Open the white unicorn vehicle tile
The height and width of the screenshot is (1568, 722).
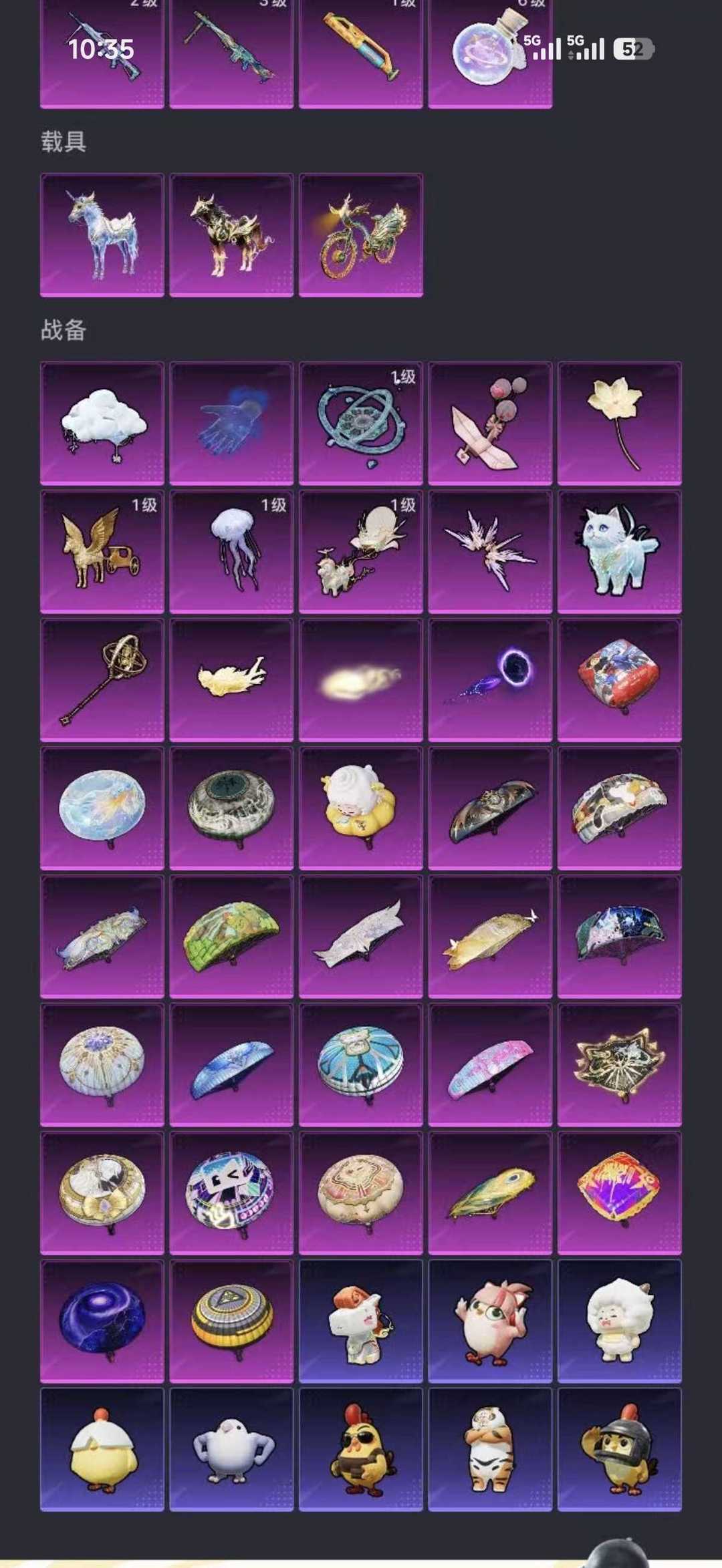click(102, 235)
